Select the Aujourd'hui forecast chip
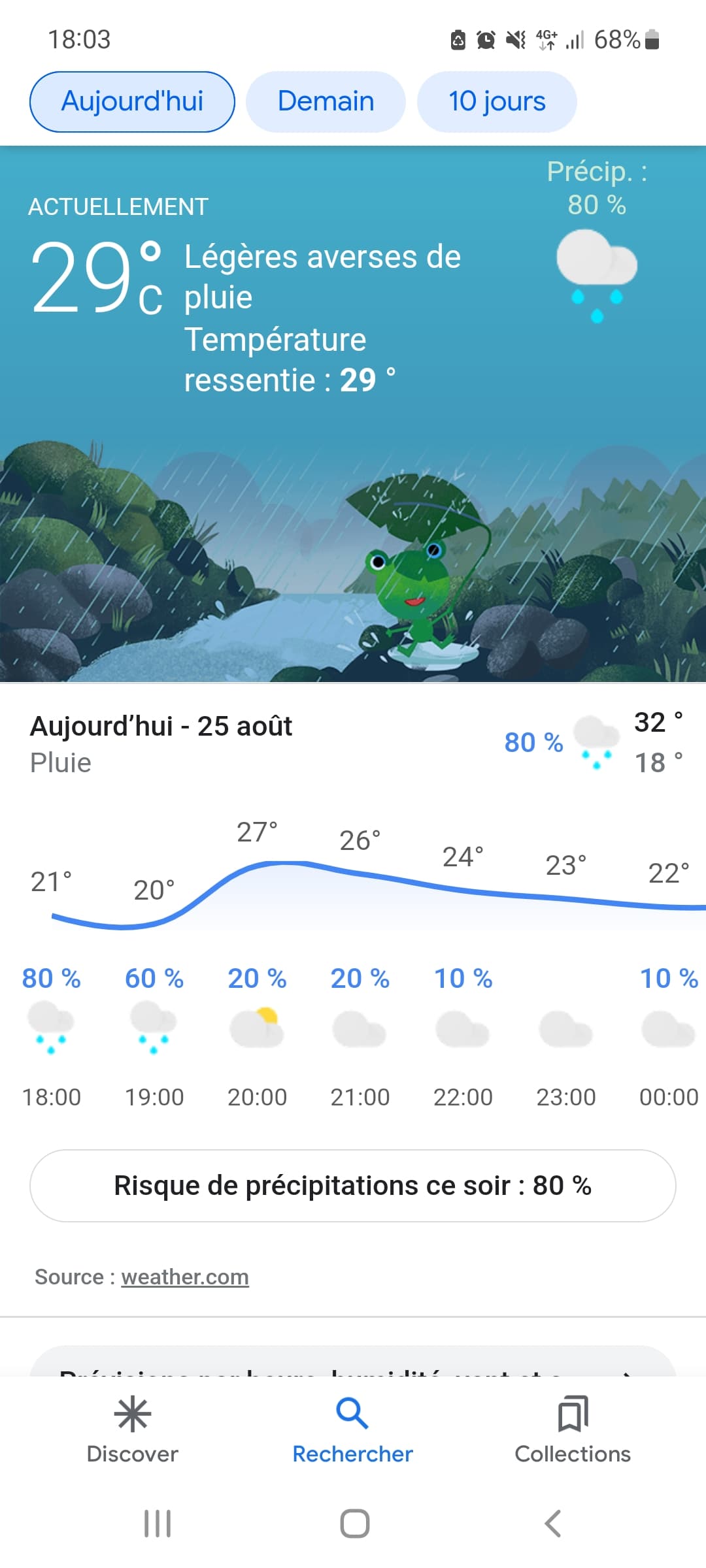The width and height of the screenshot is (706, 1568). point(132,102)
